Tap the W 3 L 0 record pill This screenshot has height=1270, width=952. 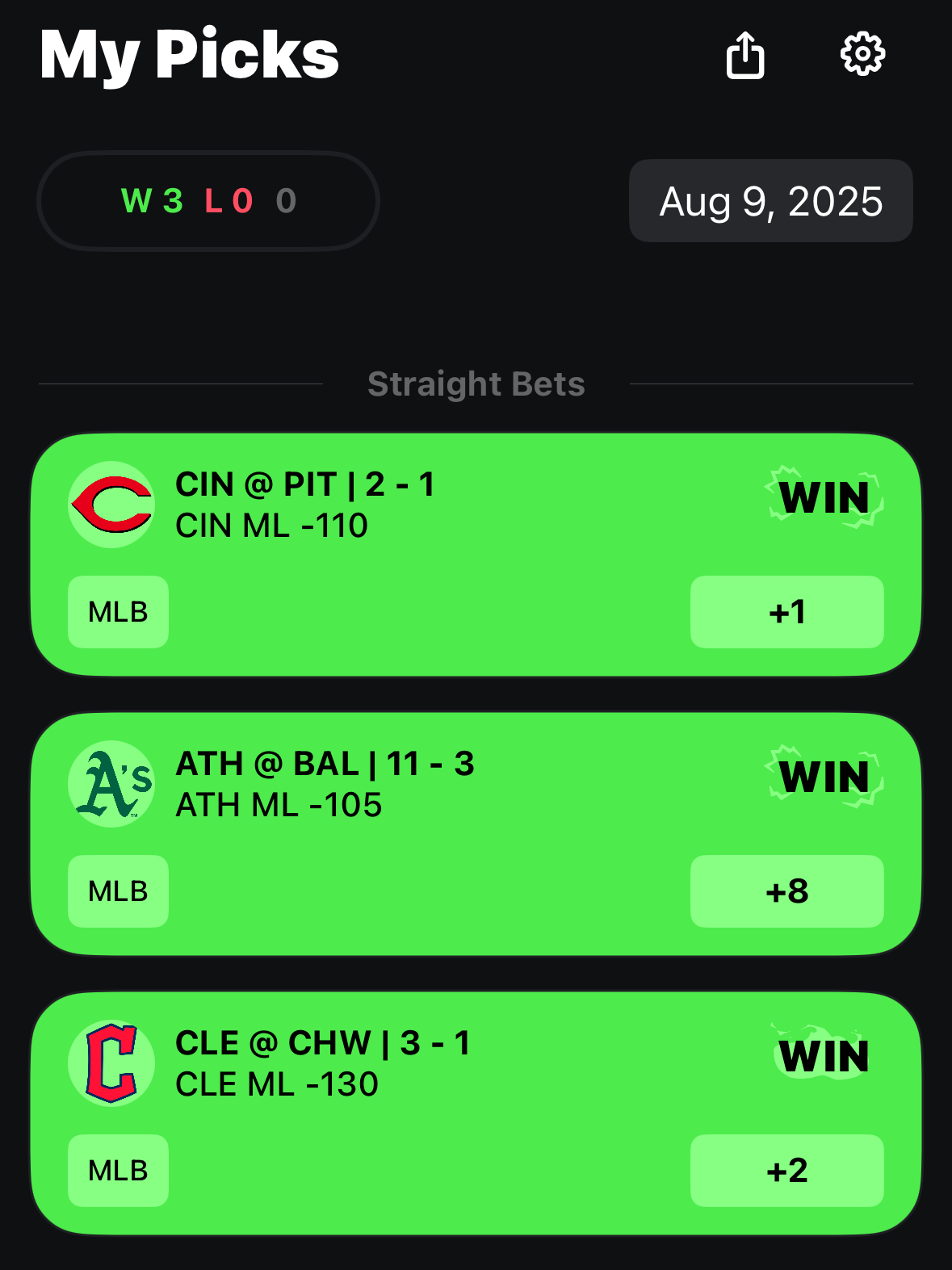[x=208, y=201]
